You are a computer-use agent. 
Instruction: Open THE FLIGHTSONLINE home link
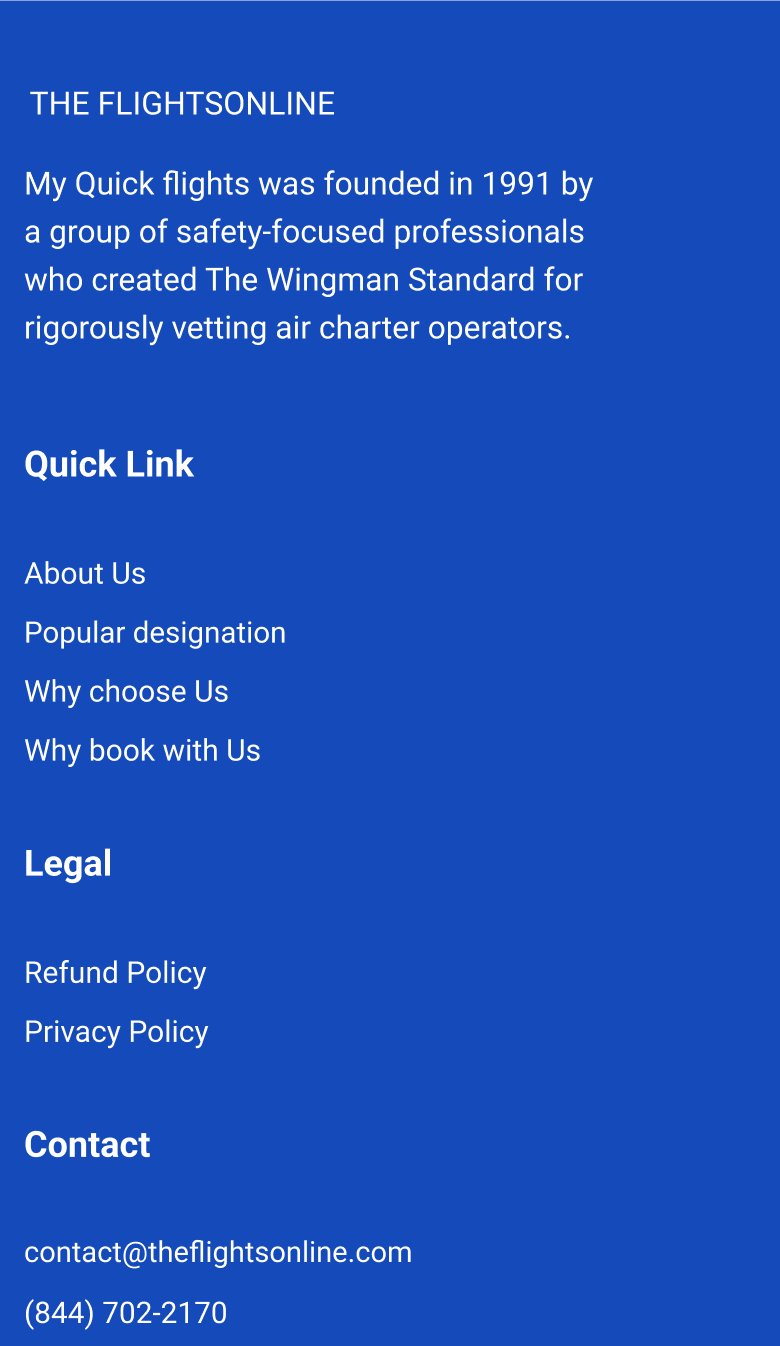coord(182,104)
